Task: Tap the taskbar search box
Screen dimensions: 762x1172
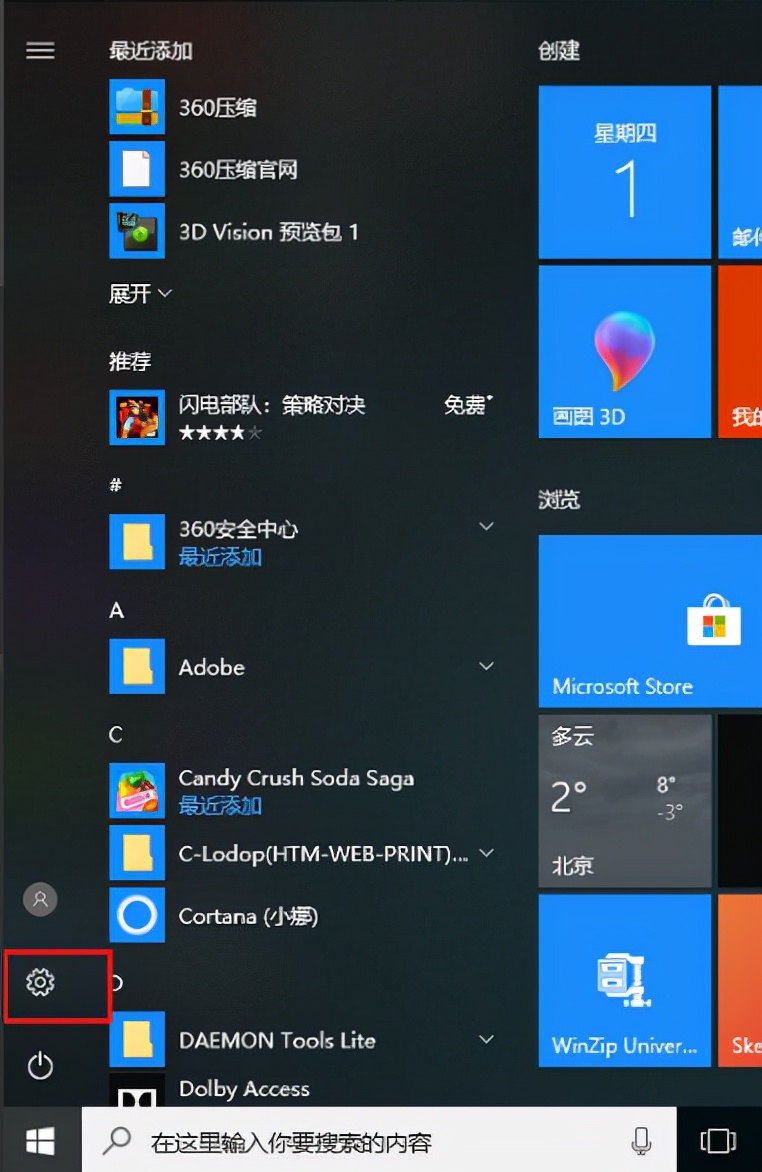Action: click(x=380, y=1140)
